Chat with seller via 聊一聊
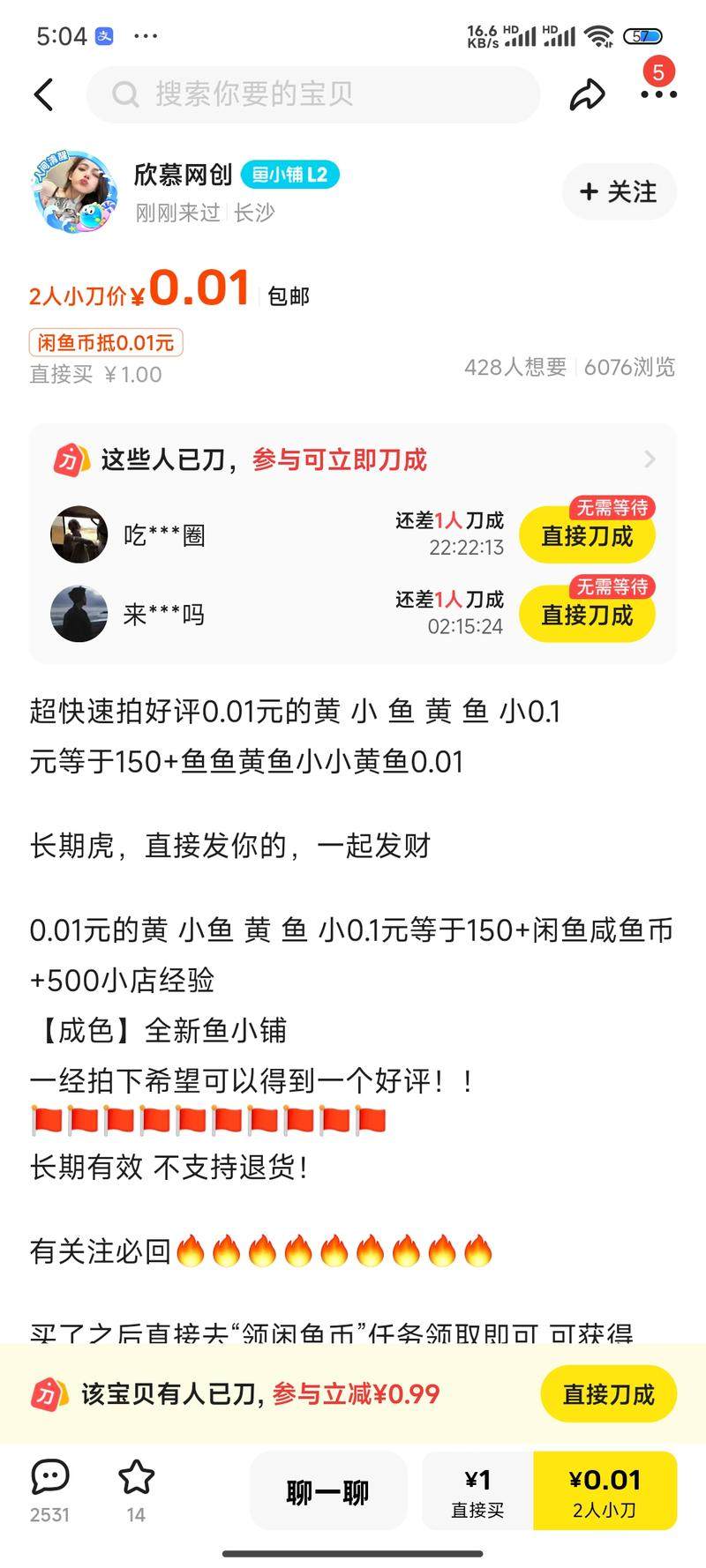 click(327, 1492)
